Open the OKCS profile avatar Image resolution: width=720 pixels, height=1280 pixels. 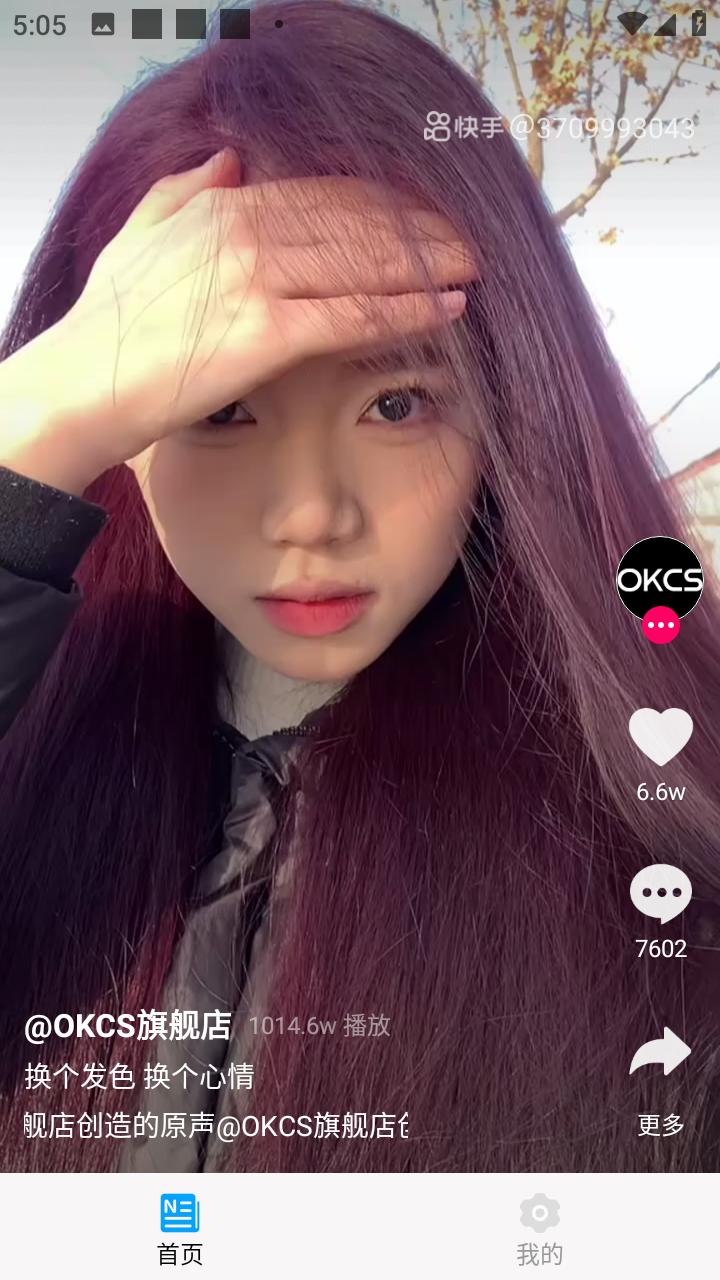[x=659, y=580]
